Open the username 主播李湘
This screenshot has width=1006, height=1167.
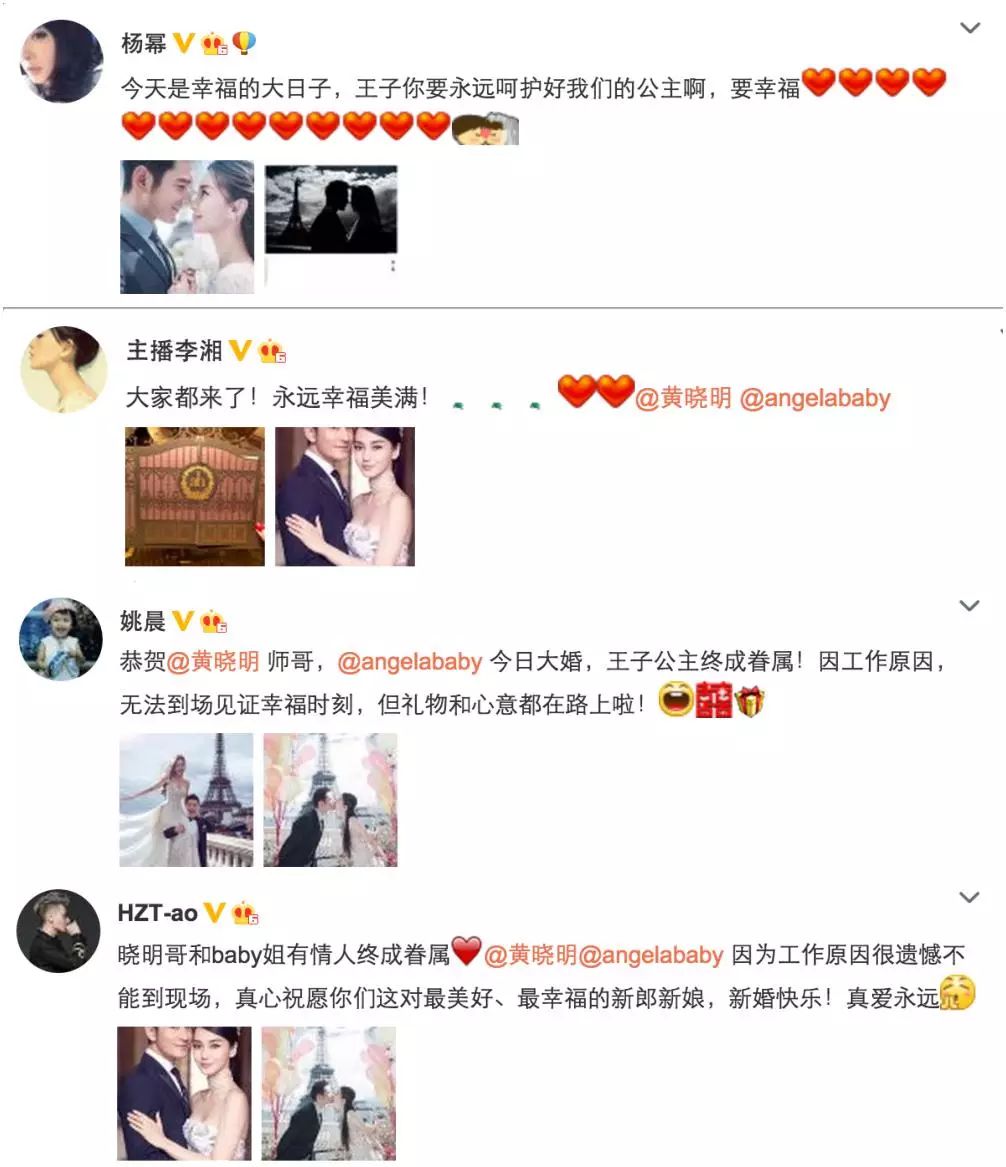[174, 351]
